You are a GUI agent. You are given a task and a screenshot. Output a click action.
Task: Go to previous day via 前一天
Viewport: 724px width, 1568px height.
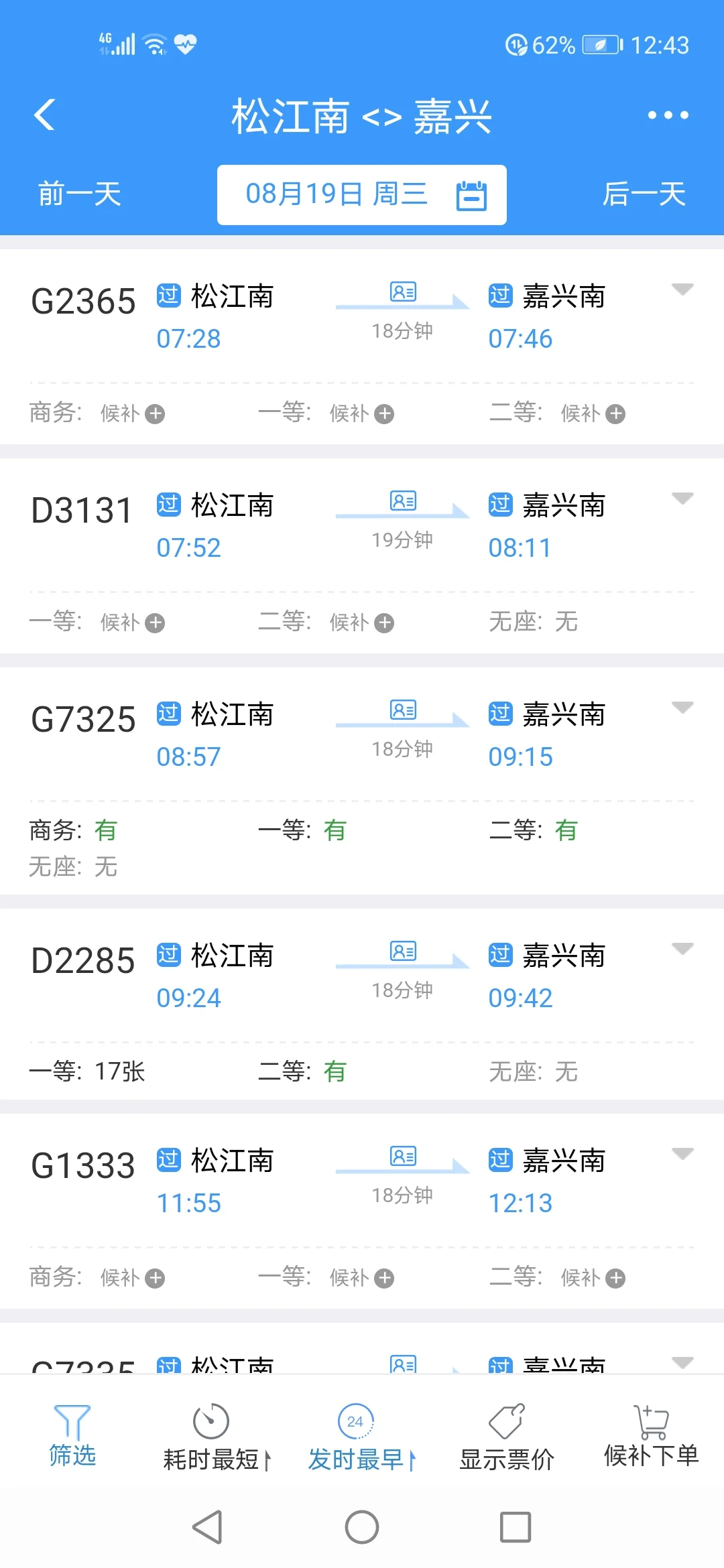click(77, 194)
